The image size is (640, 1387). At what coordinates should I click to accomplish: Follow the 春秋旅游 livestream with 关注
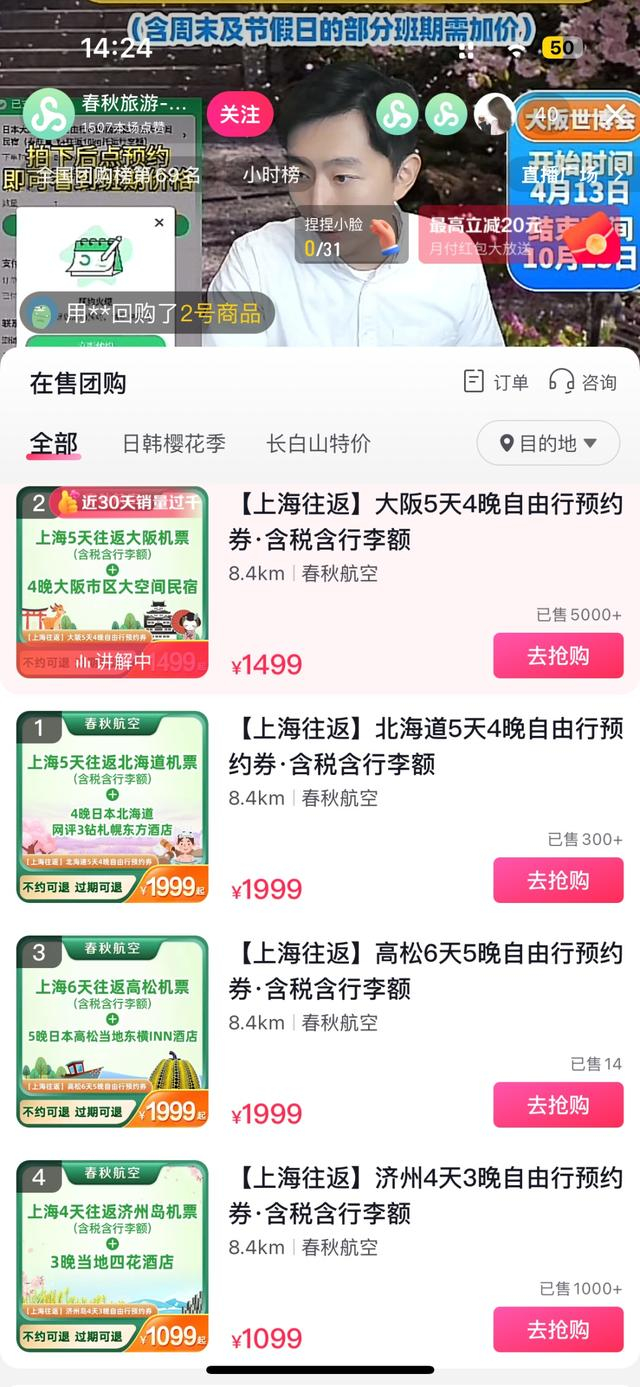pyautogui.click(x=240, y=115)
